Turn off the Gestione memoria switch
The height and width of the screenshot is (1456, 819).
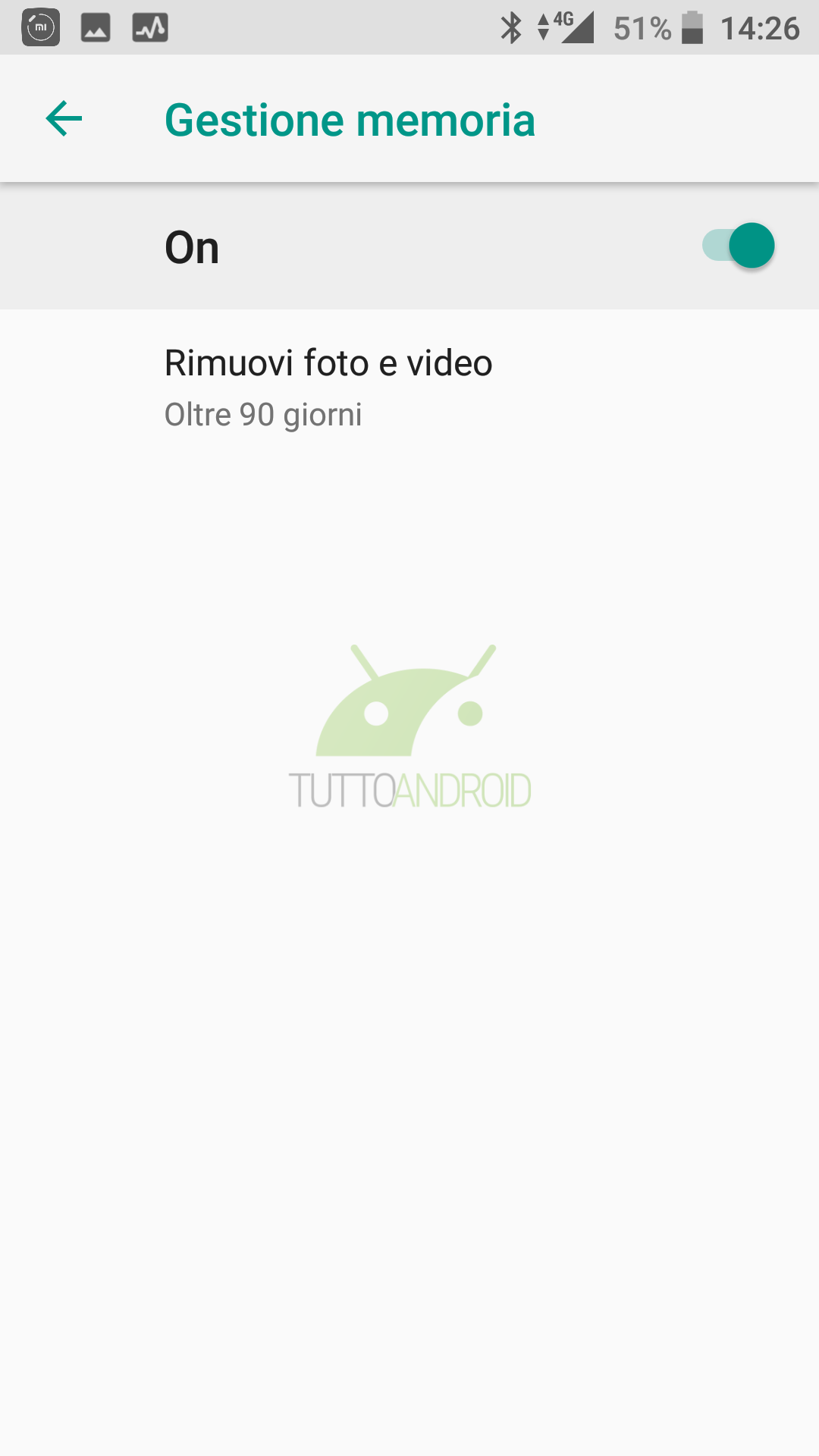[738, 246]
